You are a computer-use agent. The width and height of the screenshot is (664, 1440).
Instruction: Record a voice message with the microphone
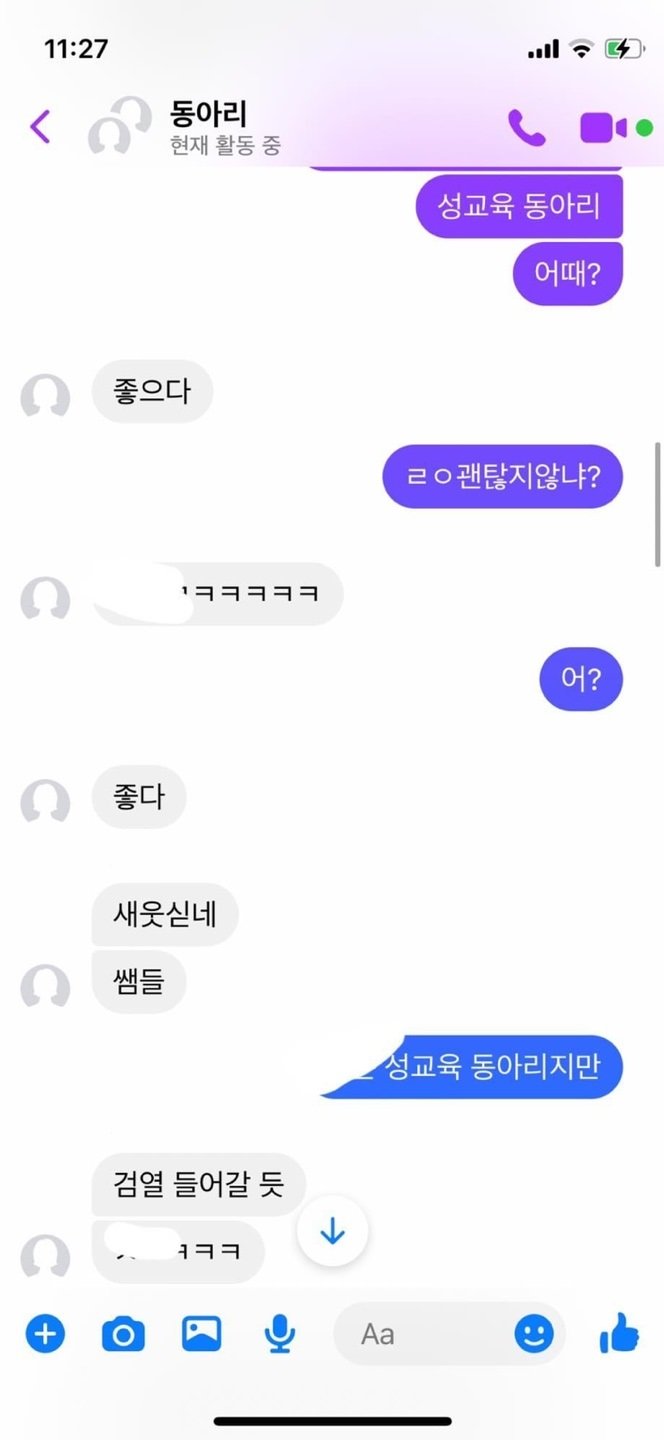280,1334
